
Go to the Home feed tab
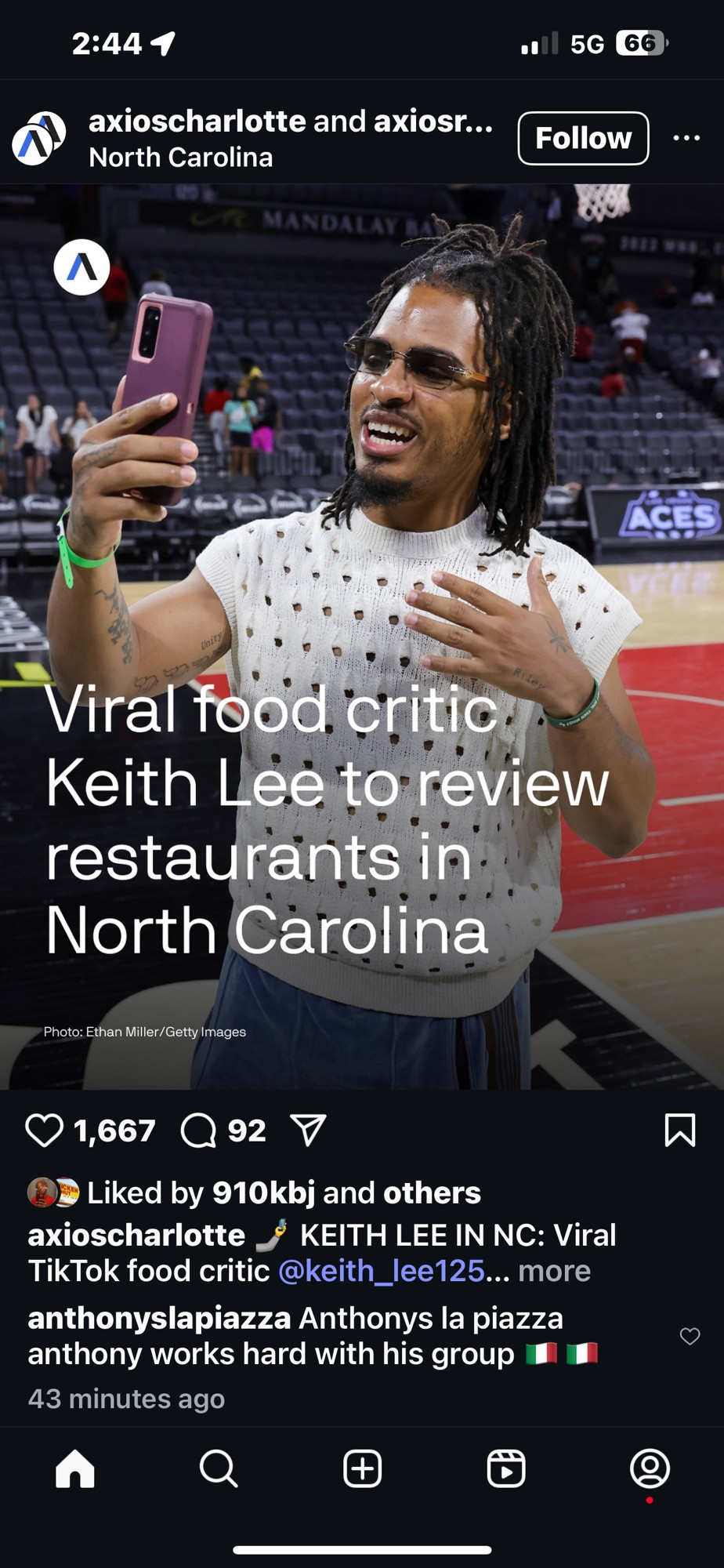pyautogui.click(x=75, y=1468)
